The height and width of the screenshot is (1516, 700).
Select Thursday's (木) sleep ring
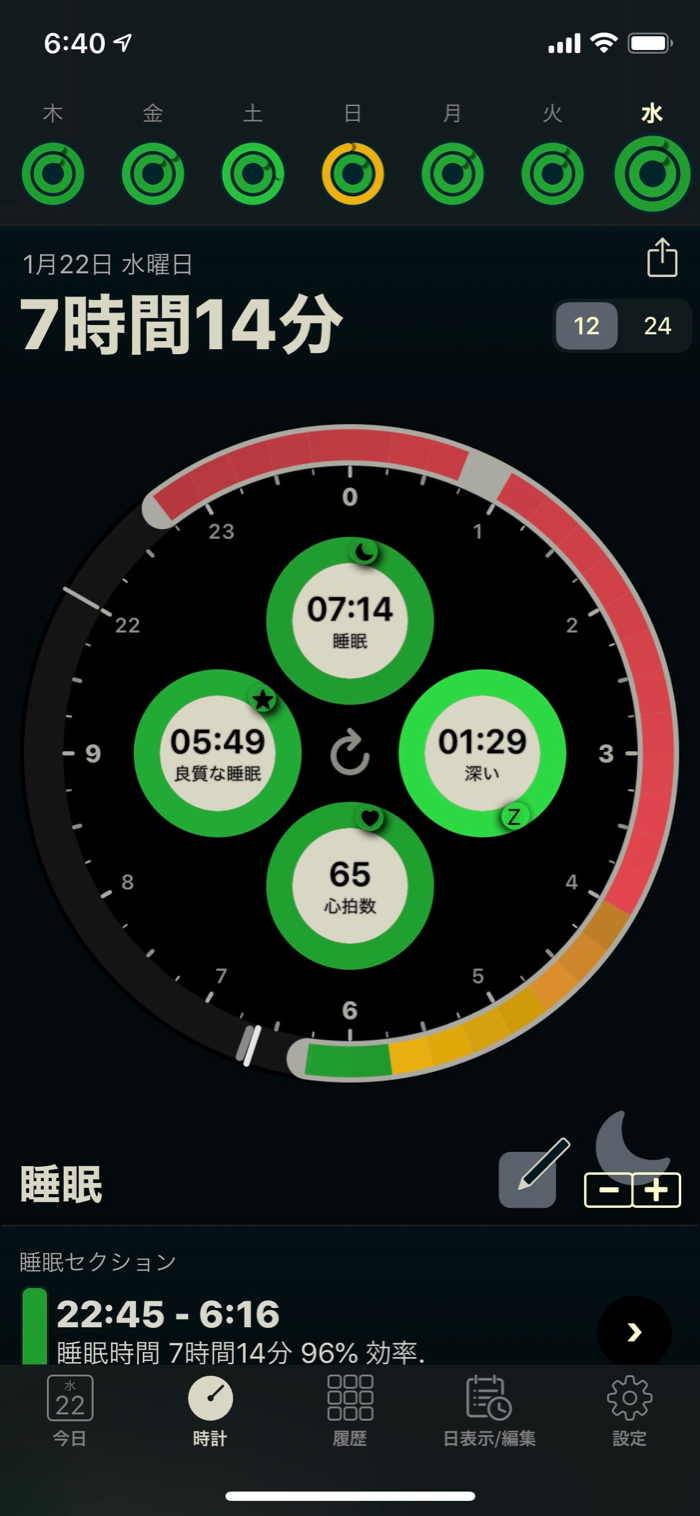[53, 173]
